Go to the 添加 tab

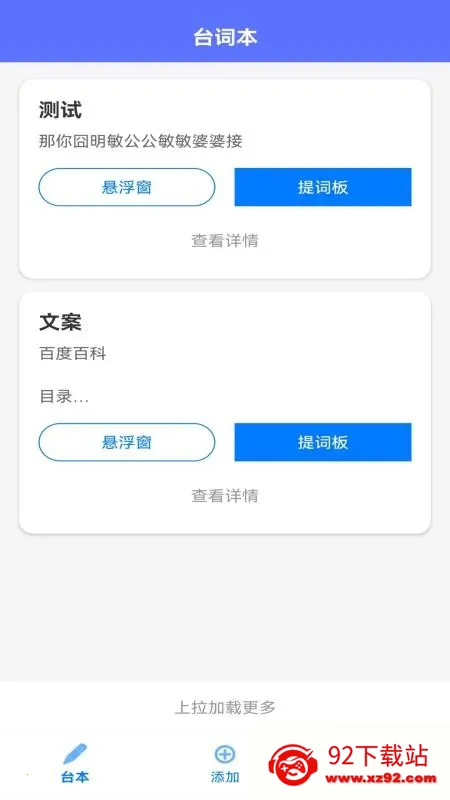click(x=225, y=764)
